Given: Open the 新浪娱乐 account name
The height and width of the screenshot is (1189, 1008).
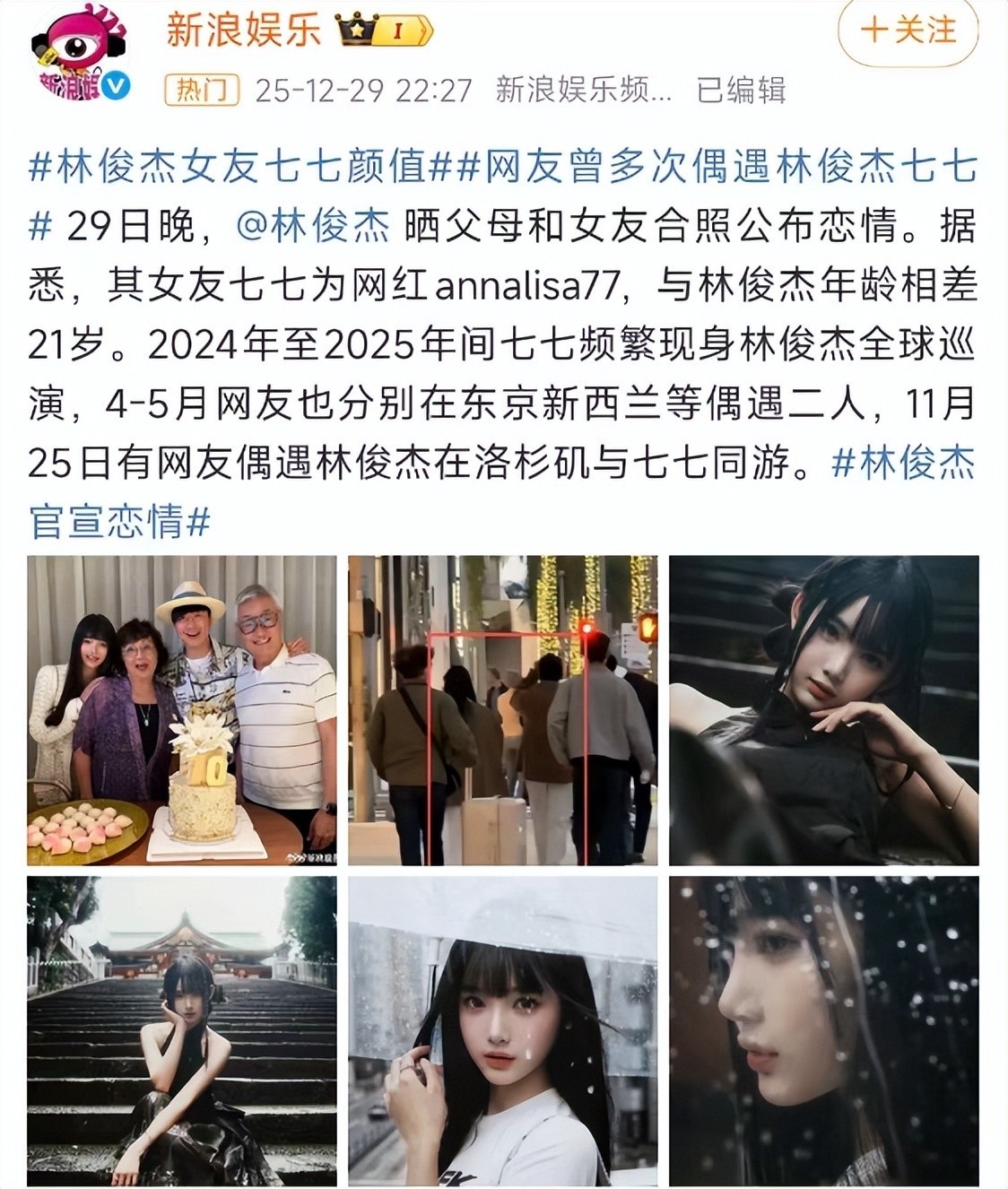Looking at the screenshot, I should tap(244, 30).
